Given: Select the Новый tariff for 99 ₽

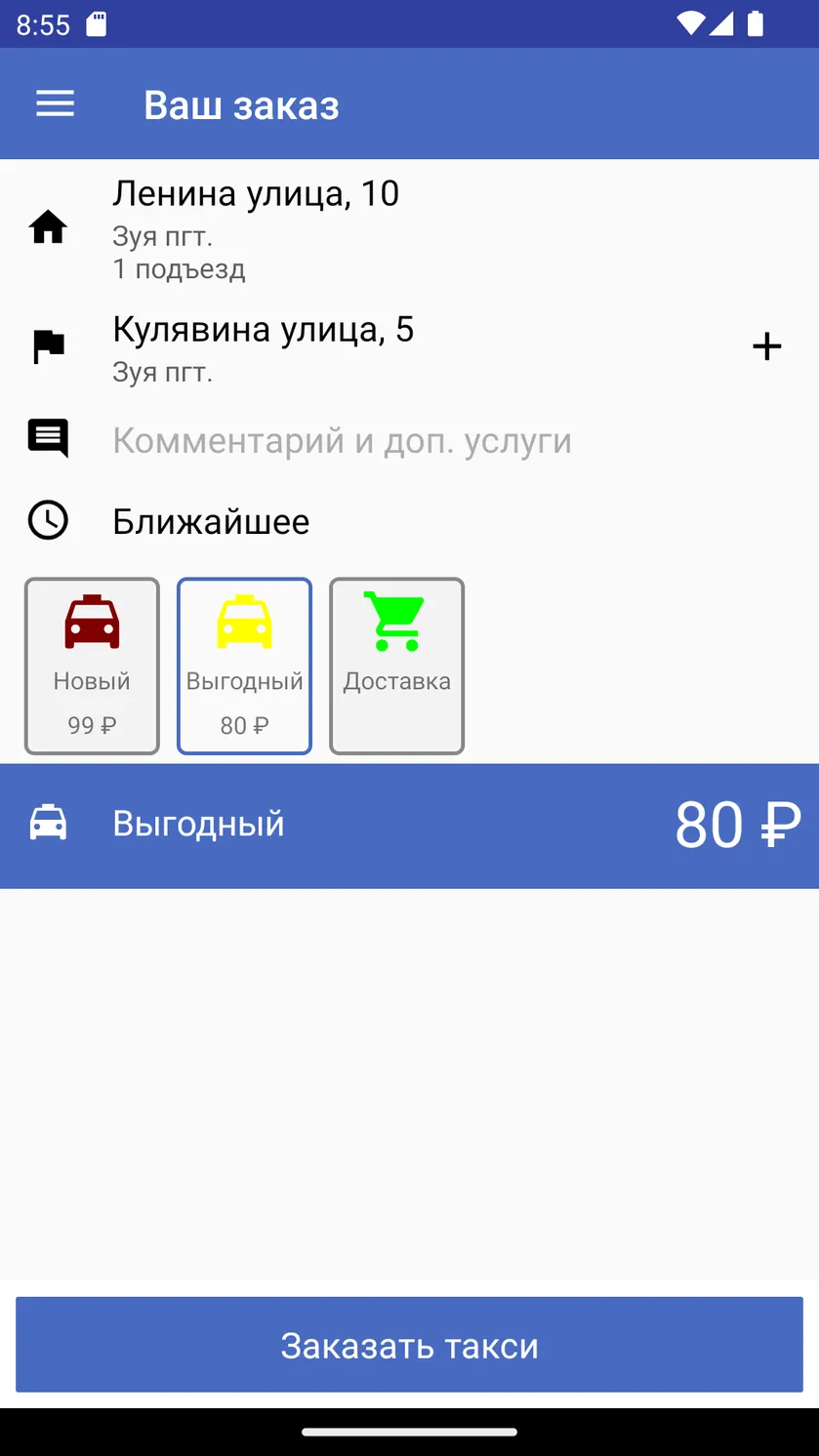Looking at the screenshot, I should pyautogui.click(x=92, y=666).
